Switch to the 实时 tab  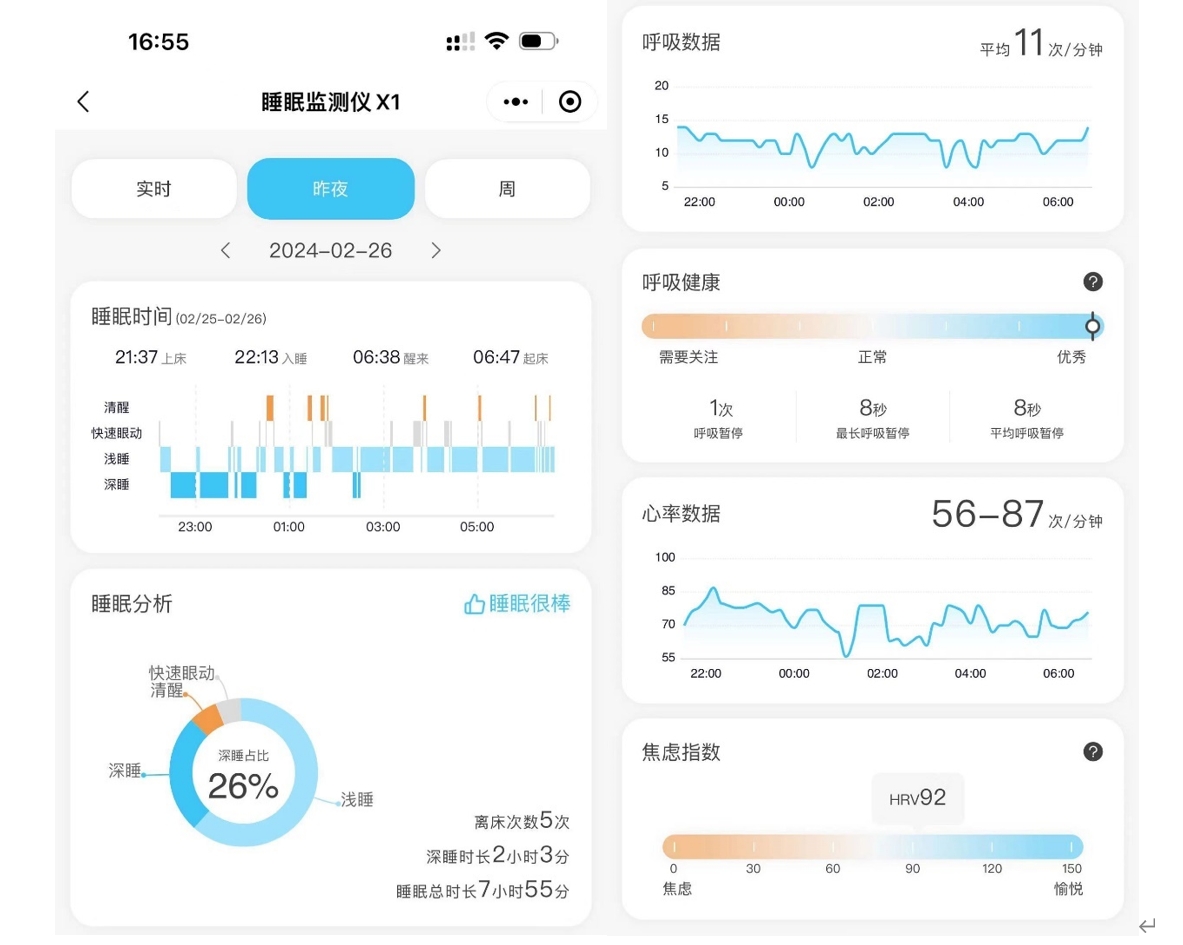(x=154, y=189)
